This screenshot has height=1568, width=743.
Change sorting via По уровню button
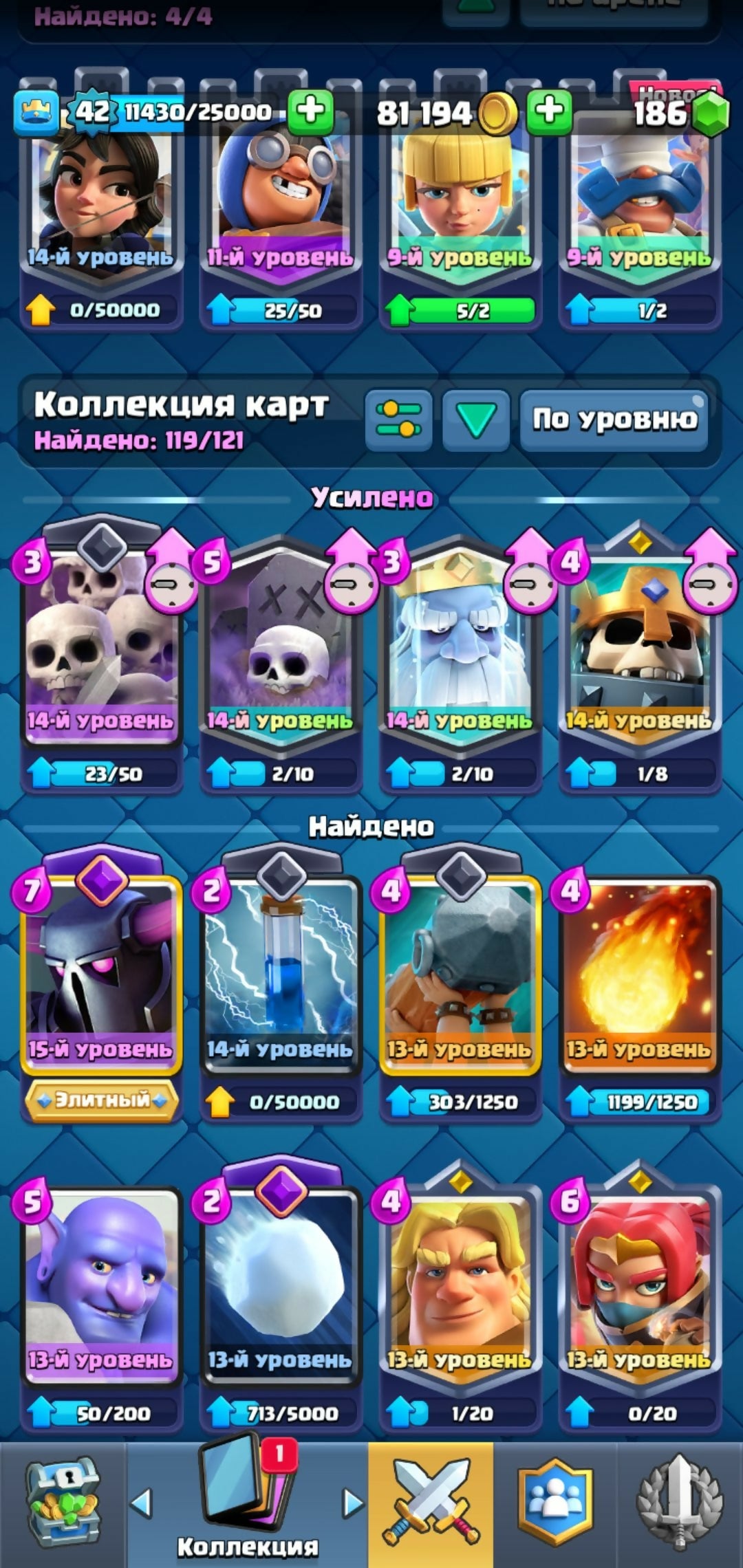pos(614,420)
